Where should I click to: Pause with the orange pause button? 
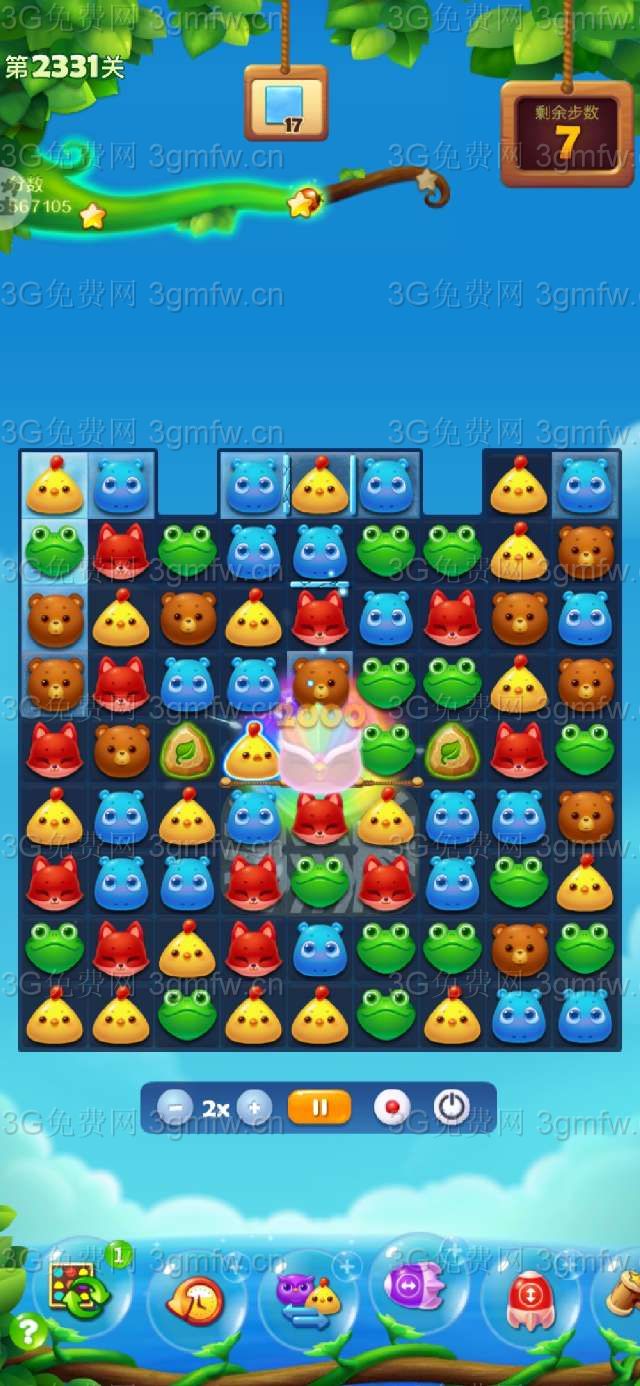[320, 1108]
